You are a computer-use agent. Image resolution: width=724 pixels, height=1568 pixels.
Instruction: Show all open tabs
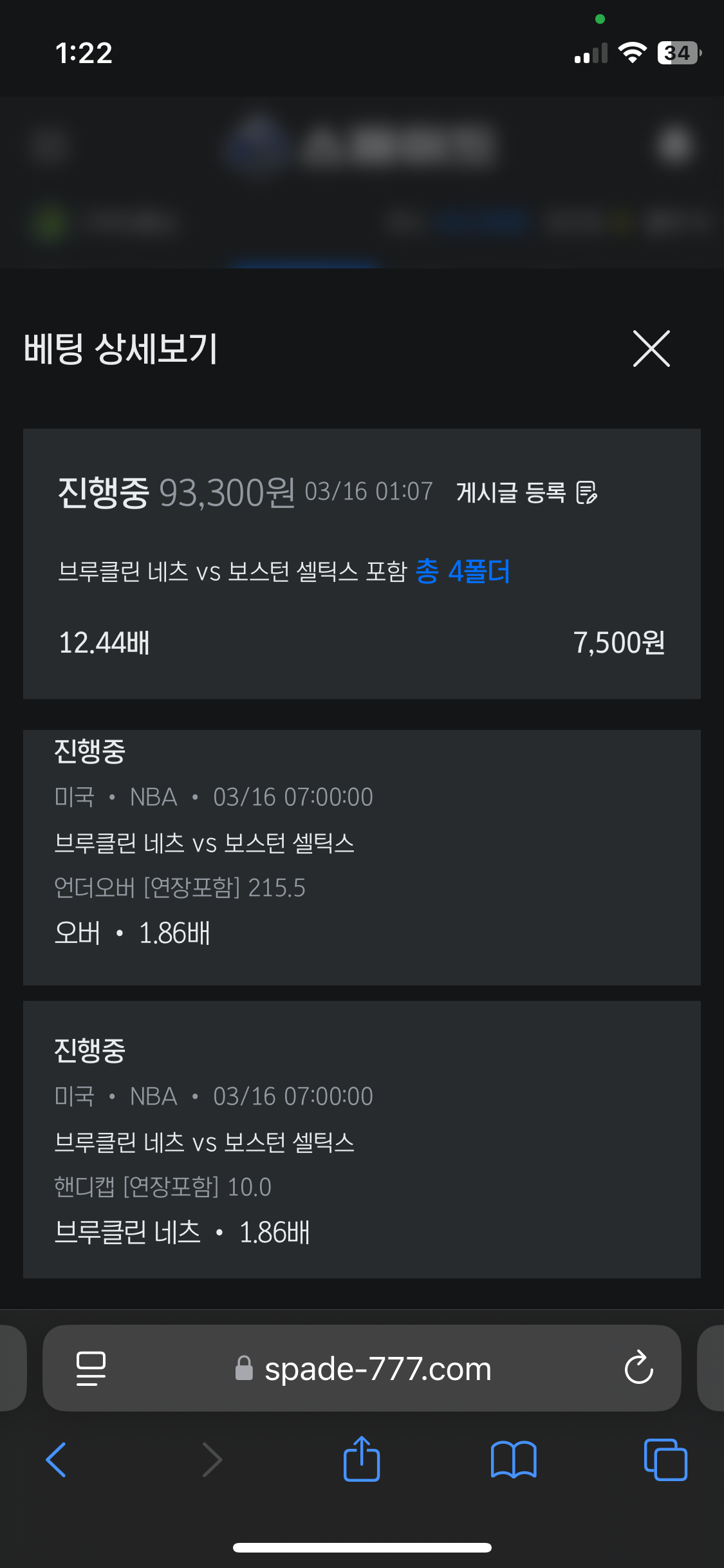coord(665,1459)
